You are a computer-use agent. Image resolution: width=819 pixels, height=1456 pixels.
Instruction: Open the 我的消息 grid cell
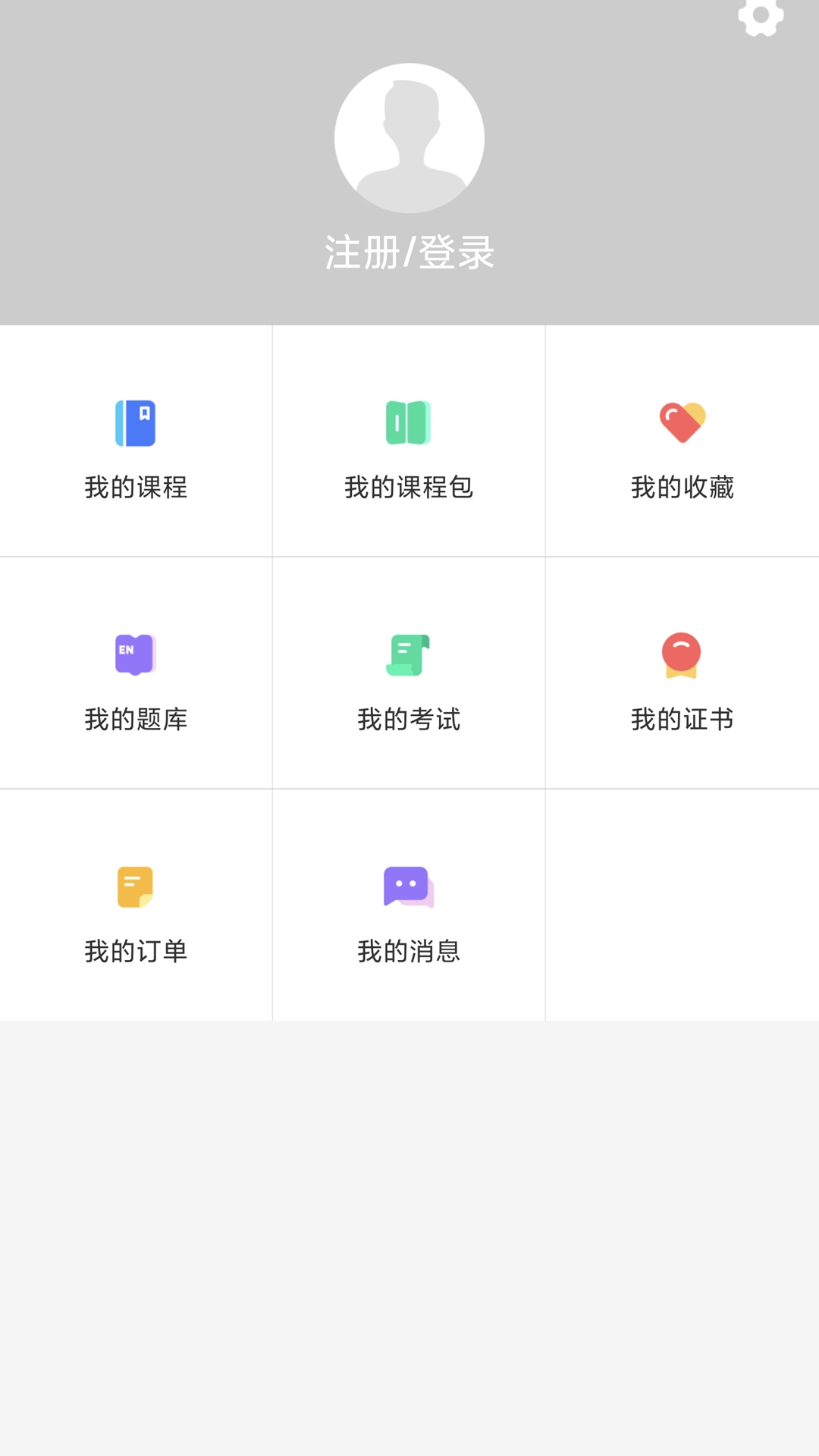click(409, 905)
